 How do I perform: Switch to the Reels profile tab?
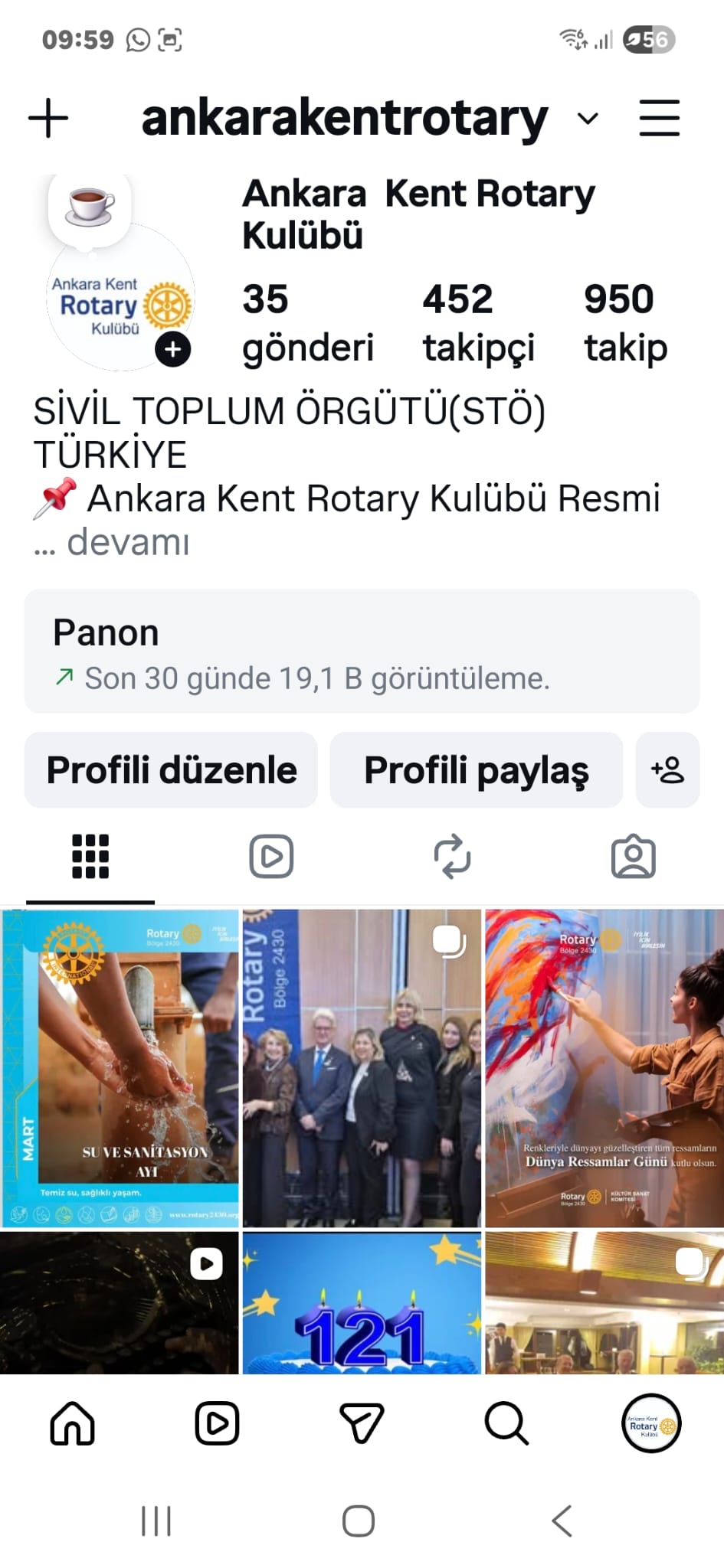tap(271, 856)
